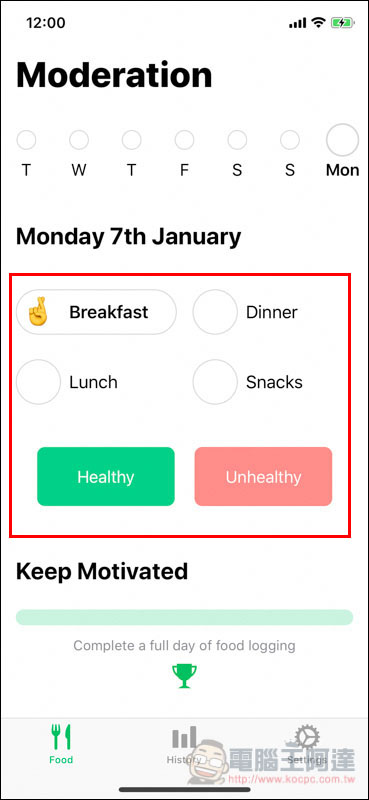This screenshot has width=369, height=800.
Task: Open the Settings tab
Action: point(307,745)
